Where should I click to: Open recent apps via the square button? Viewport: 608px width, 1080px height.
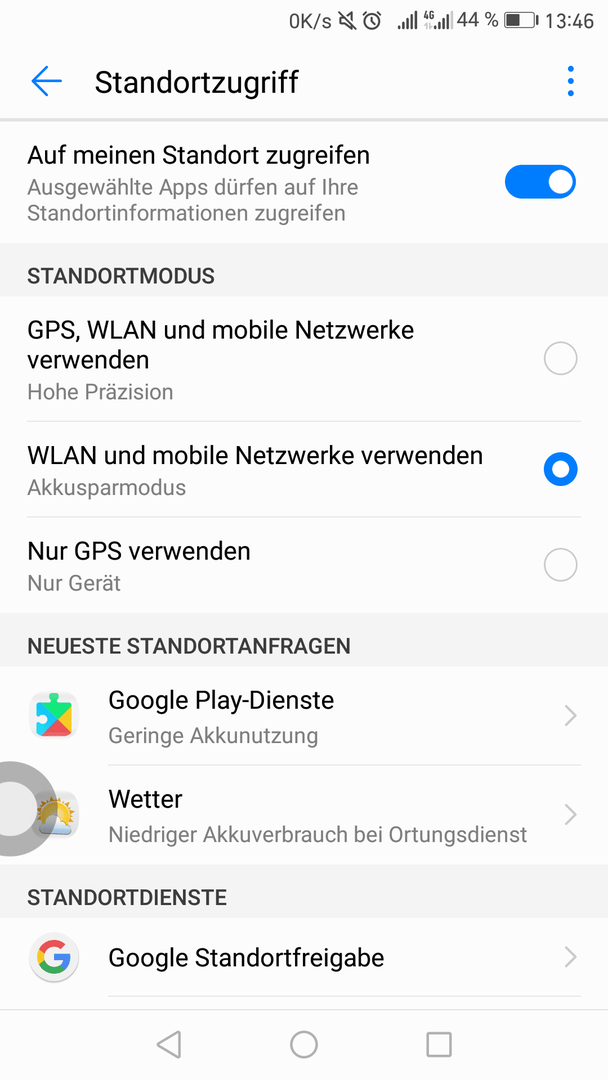click(x=439, y=1044)
